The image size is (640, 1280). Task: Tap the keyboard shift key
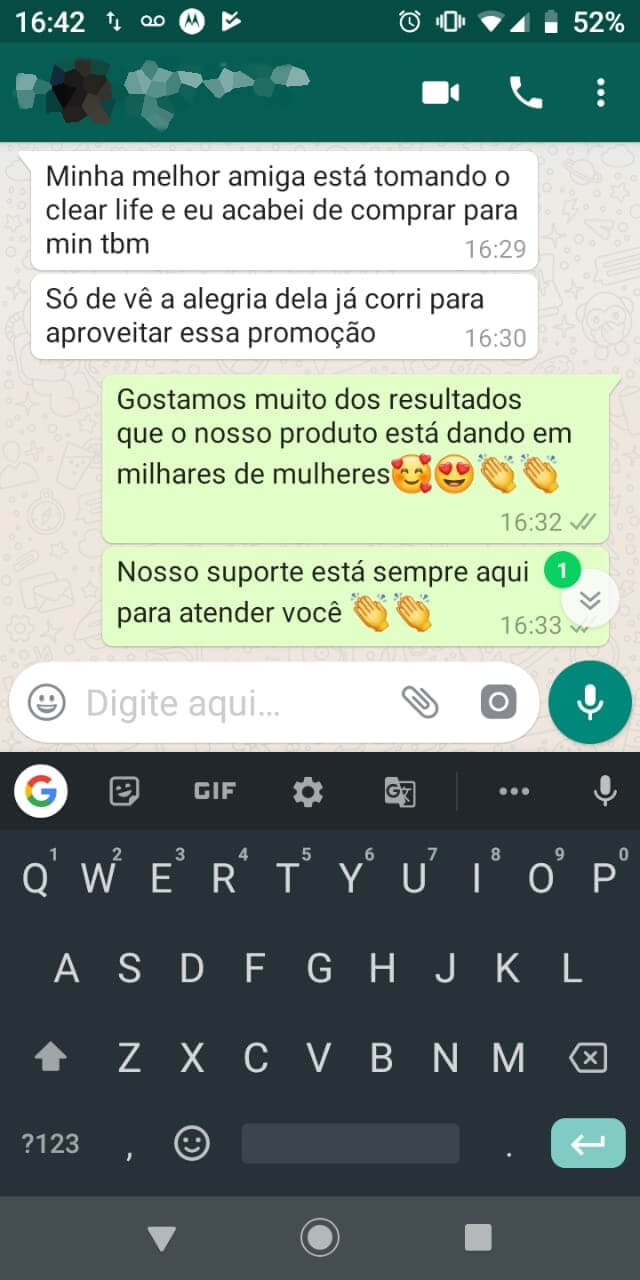51,1057
